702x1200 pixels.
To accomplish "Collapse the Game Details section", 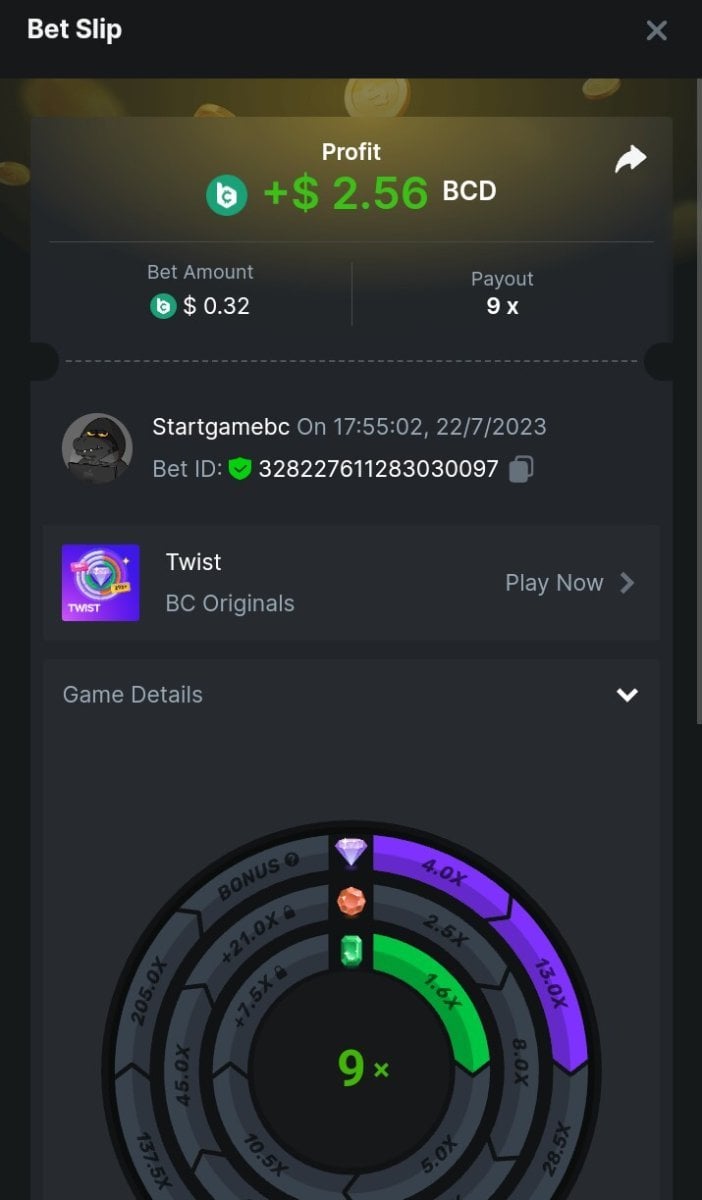I will tap(627, 695).
